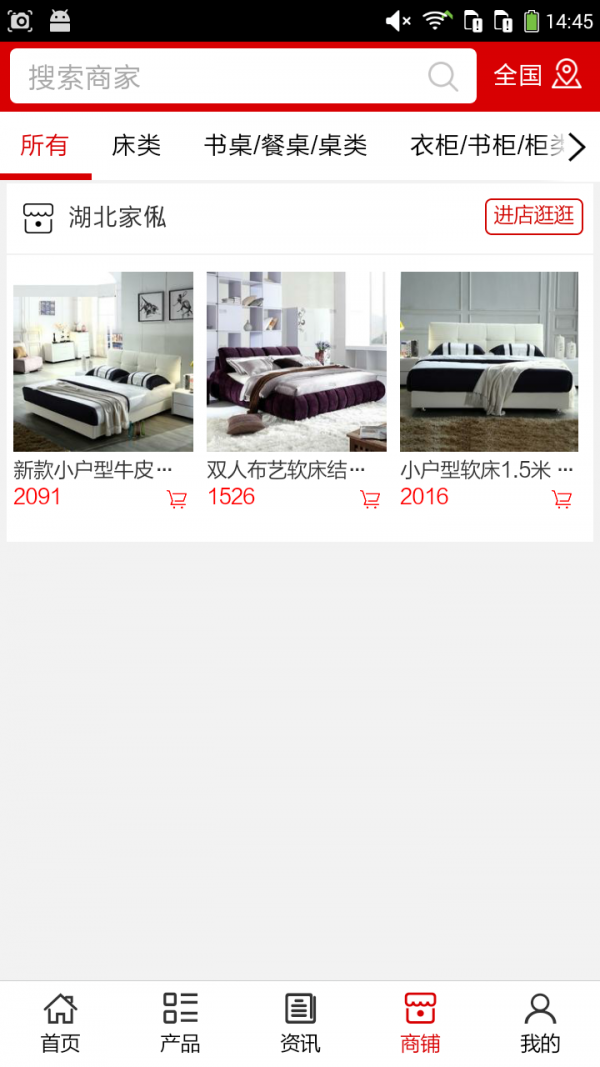The height and width of the screenshot is (1067, 600).
Task: Add the 2016 bed to cart
Action: coord(563,499)
